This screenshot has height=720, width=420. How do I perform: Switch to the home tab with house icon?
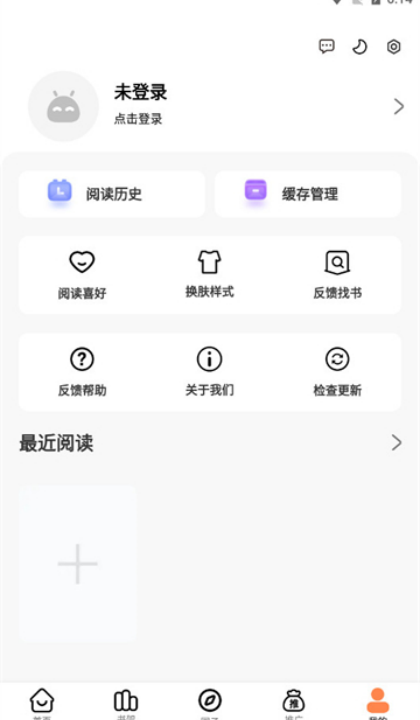tap(42, 703)
